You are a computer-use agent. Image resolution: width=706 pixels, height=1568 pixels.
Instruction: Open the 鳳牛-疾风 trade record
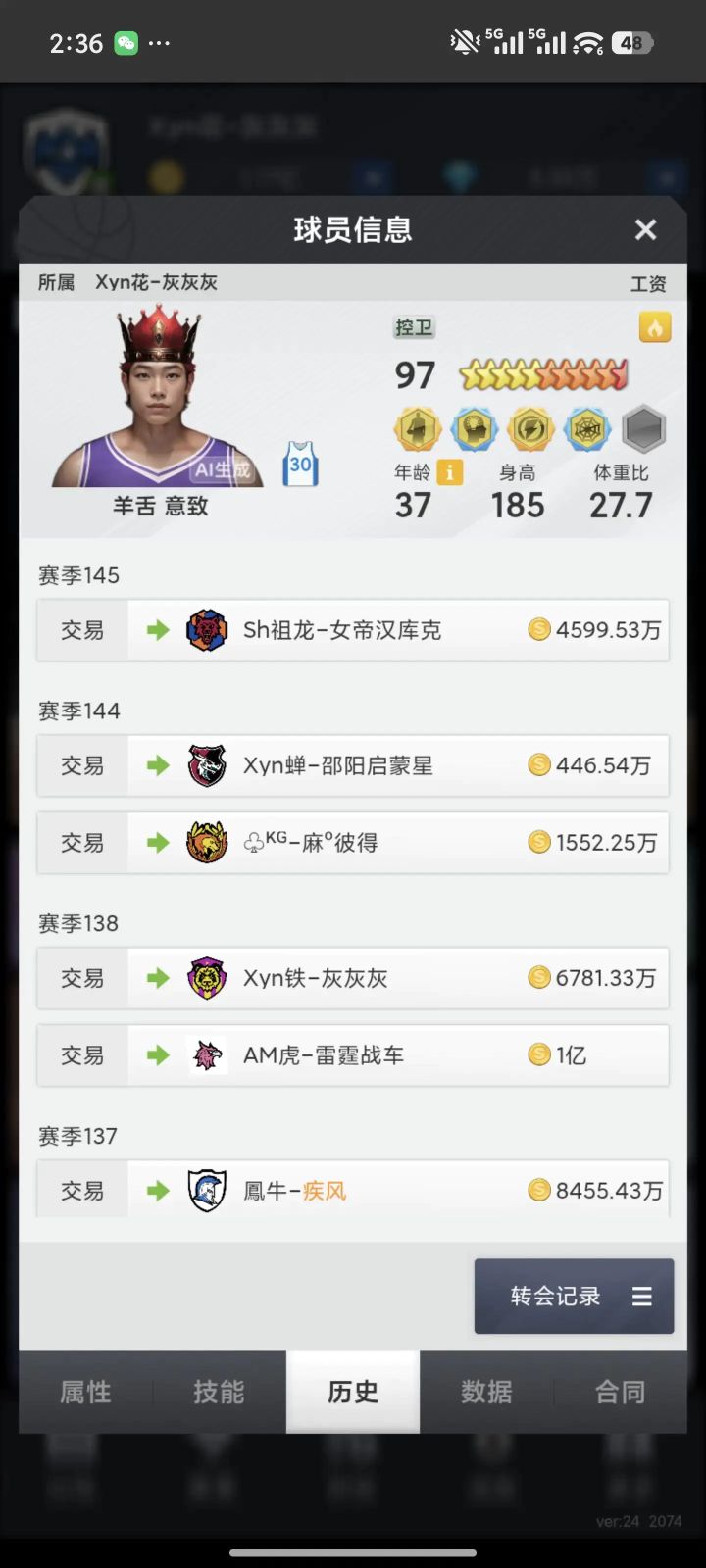[x=353, y=1190]
